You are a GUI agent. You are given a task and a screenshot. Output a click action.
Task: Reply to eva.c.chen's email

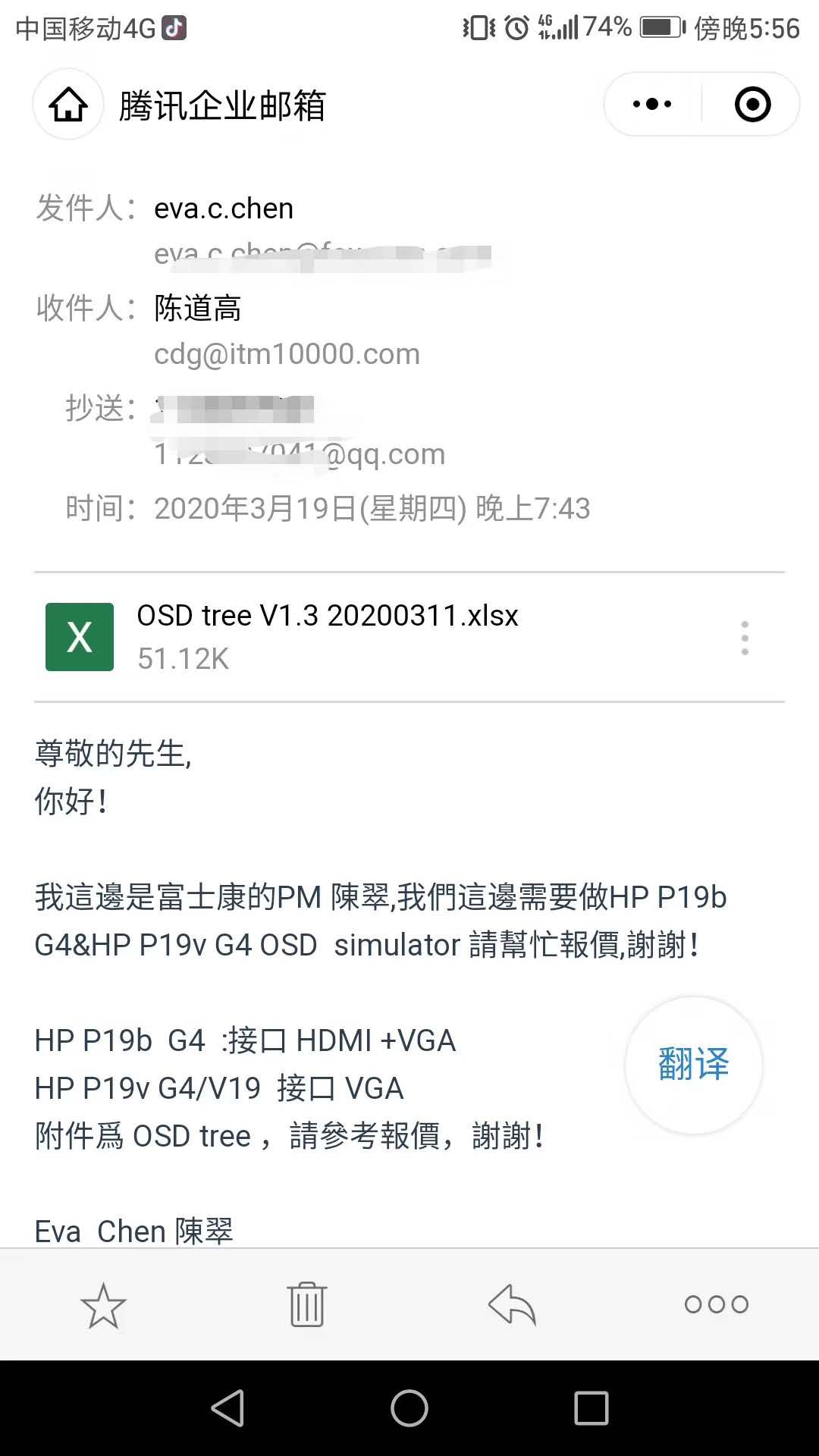(512, 1304)
